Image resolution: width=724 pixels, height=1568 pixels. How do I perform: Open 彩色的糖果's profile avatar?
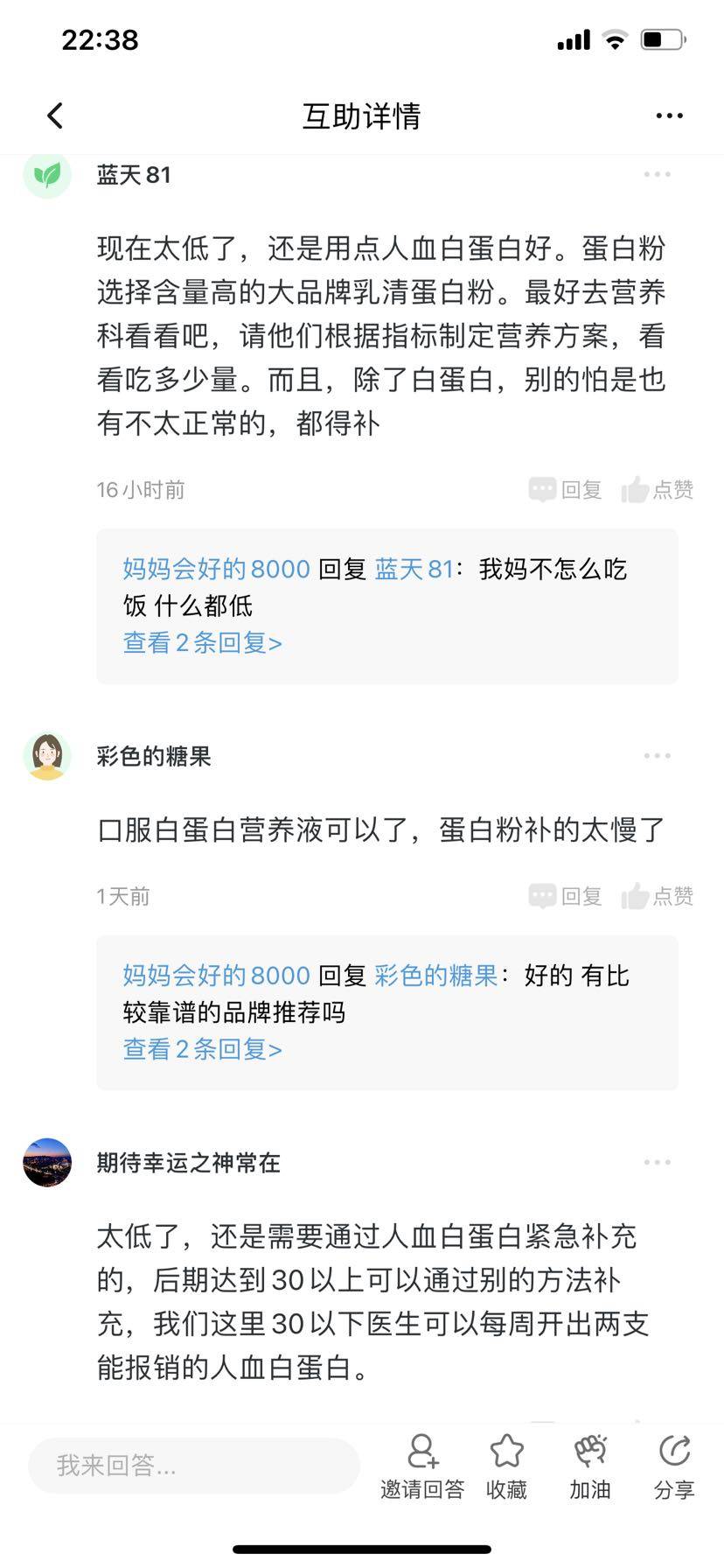(47, 756)
